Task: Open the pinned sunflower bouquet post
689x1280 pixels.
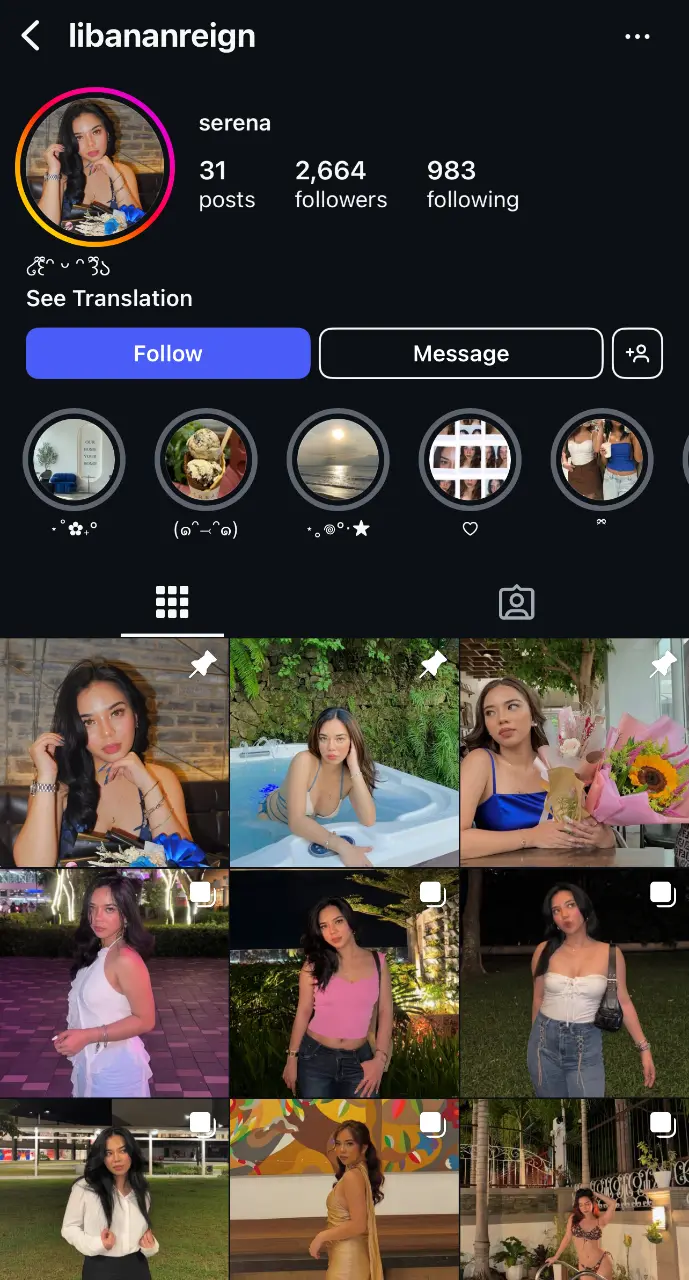Action: pyautogui.click(x=575, y=752)
